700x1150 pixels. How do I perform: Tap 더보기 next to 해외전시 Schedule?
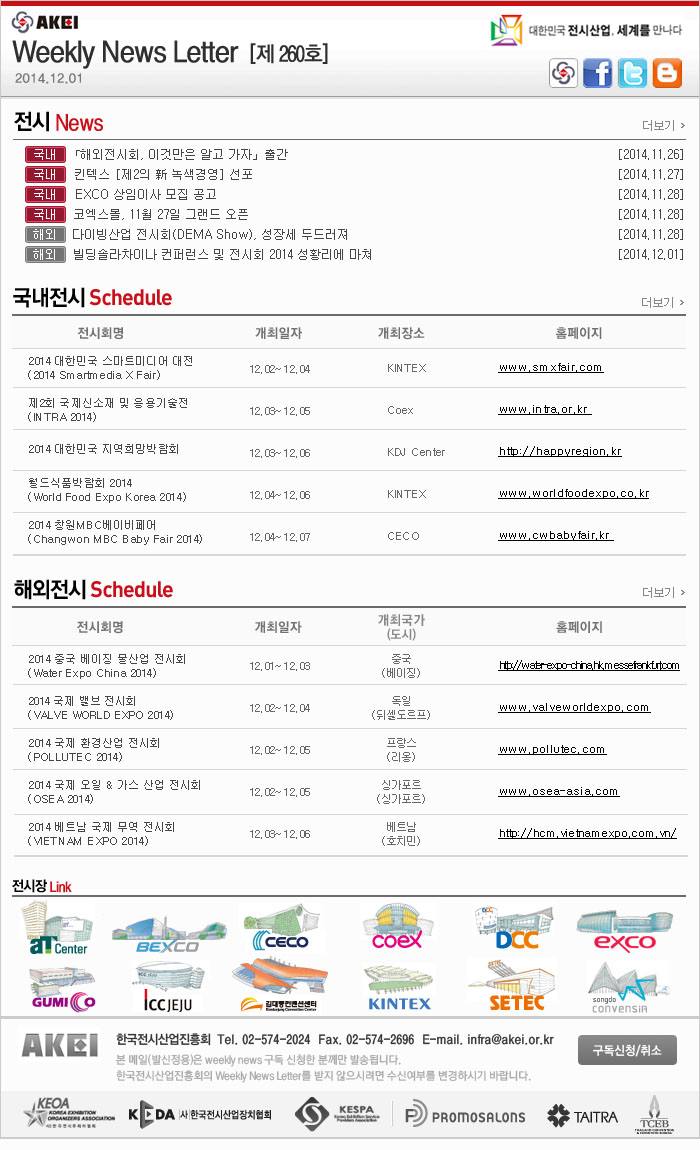[663, 593]
